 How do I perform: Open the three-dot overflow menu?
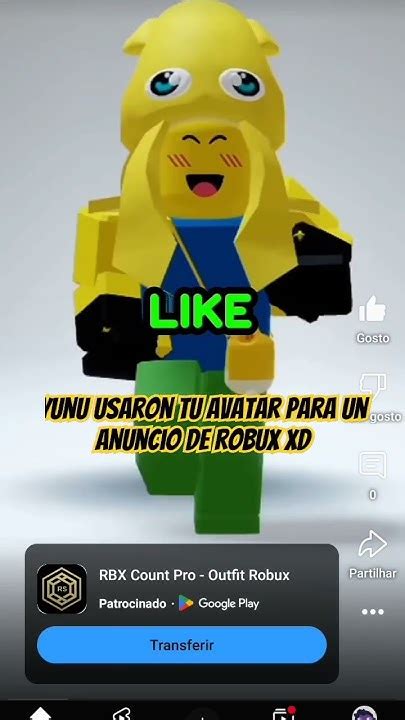tap(372, 612)
